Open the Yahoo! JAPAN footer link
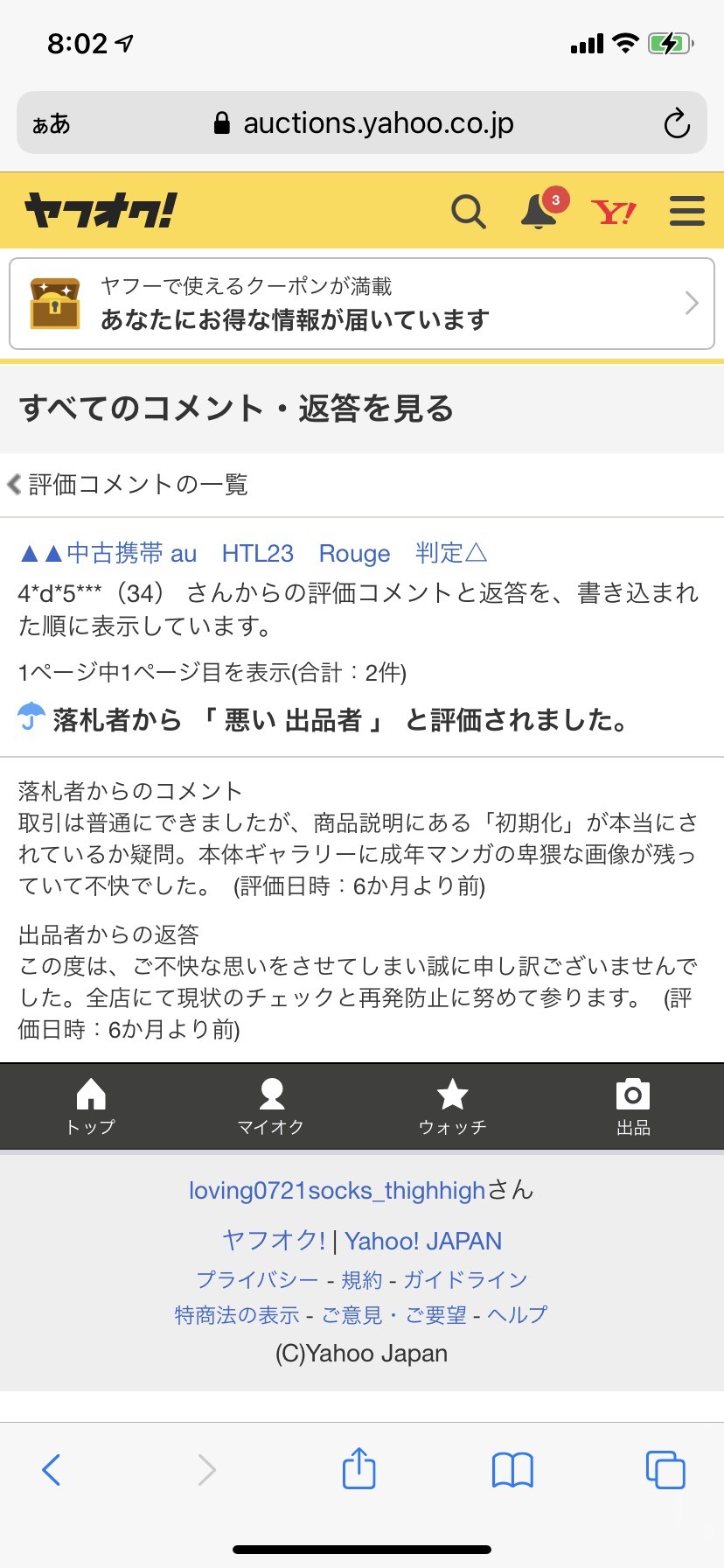Screen dimensions: 724x1568 [423, 1241]
